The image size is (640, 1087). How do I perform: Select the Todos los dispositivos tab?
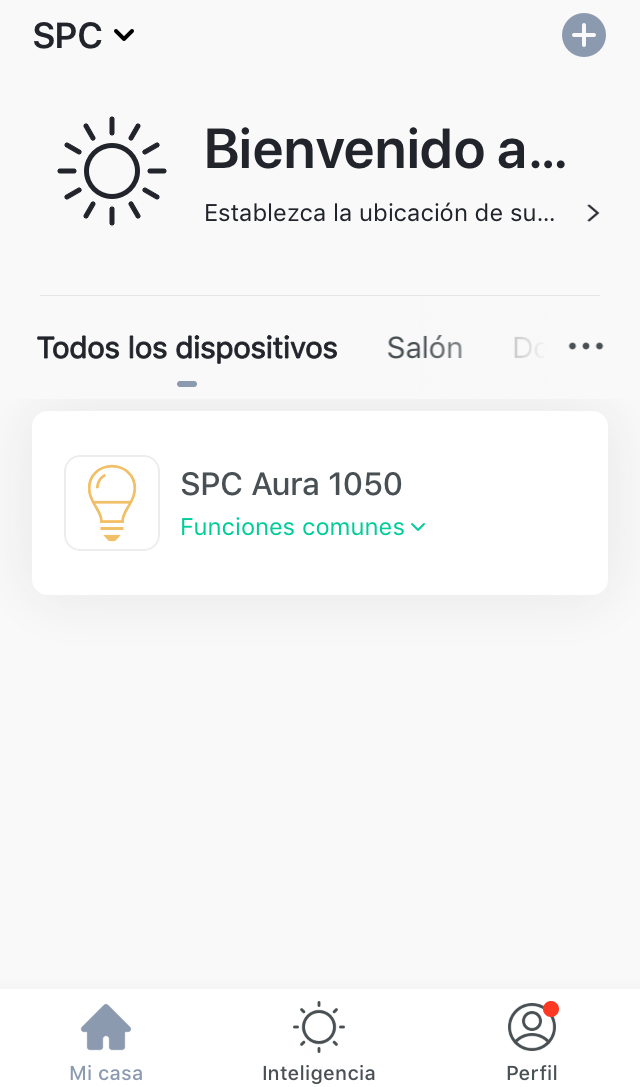pos(187,348)
